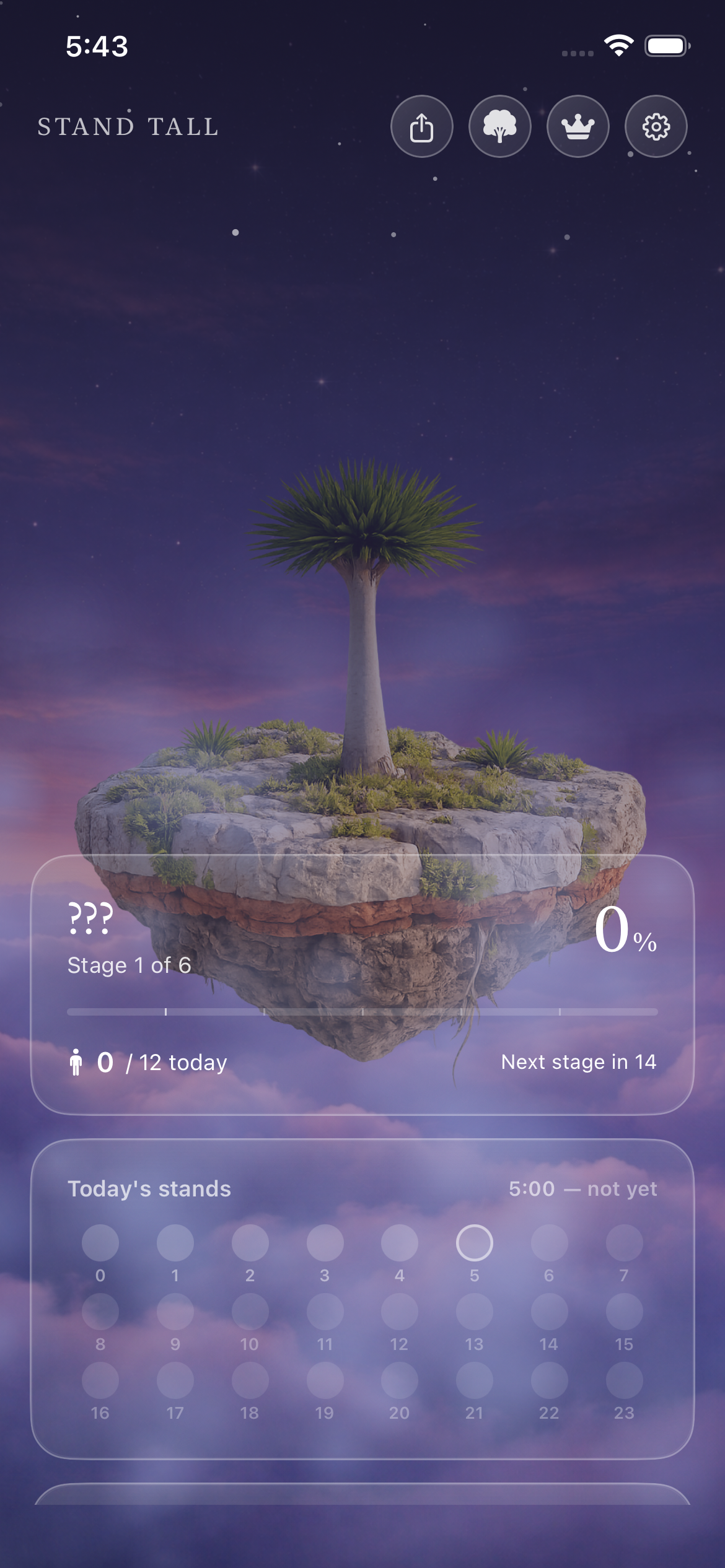
Task: Open the settings gear
Action: click(656, 126)
